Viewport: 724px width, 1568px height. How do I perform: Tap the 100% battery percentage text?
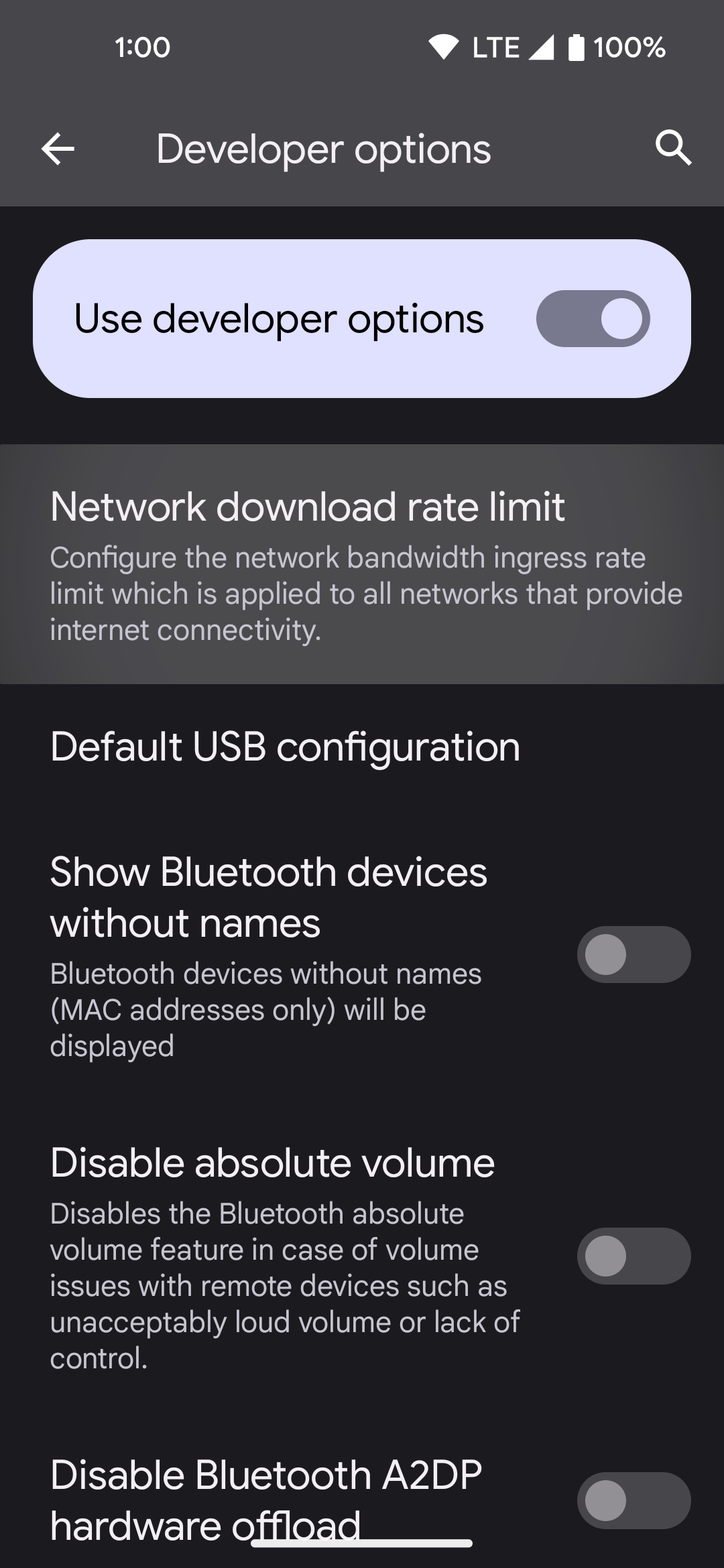tap(629, 47)
